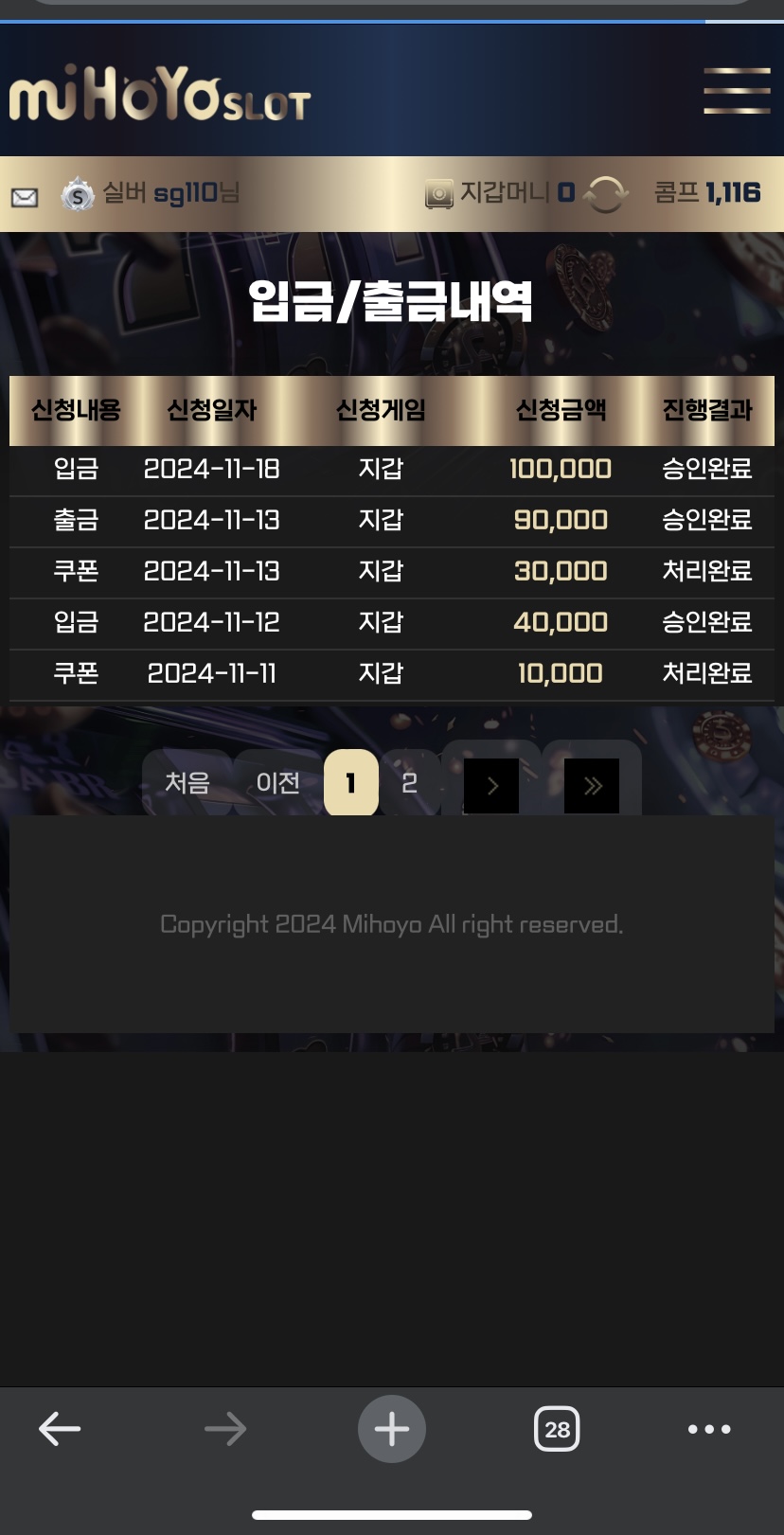Viewport: 784px width, 1535px height.
Task: Open the hamburger menu
Action: (737, 91)
